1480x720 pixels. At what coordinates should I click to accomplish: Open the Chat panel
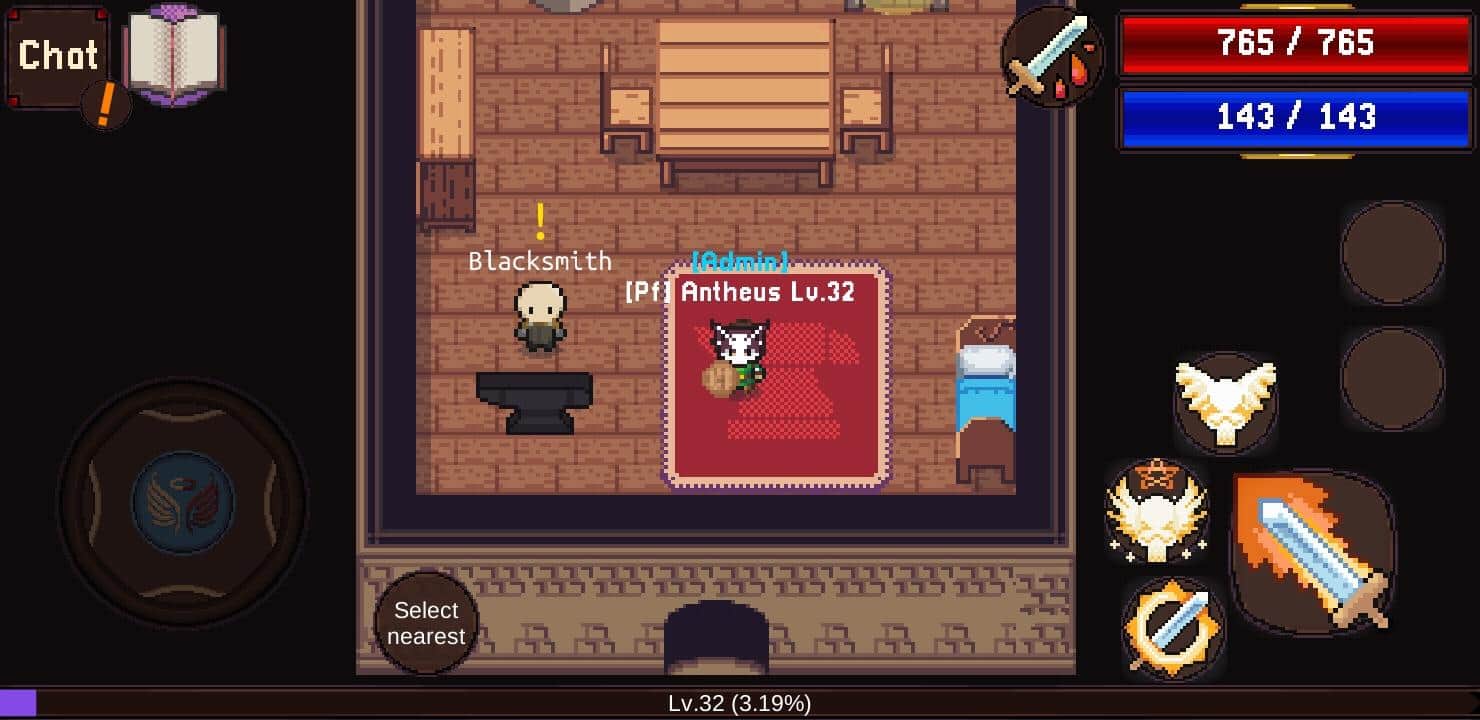point(57,56)
